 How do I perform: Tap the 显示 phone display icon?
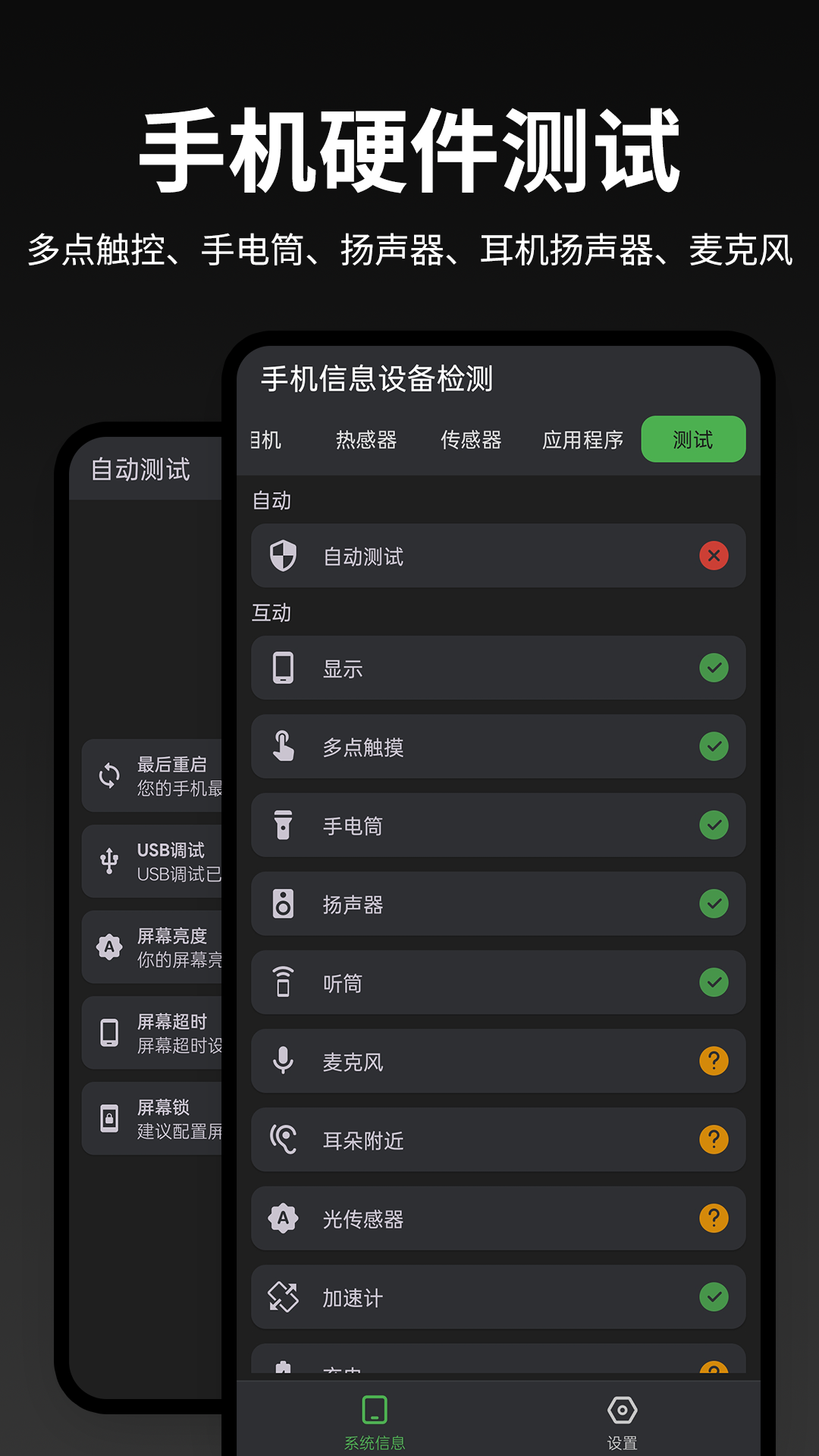pyautogui.click(x=284, y=668)
